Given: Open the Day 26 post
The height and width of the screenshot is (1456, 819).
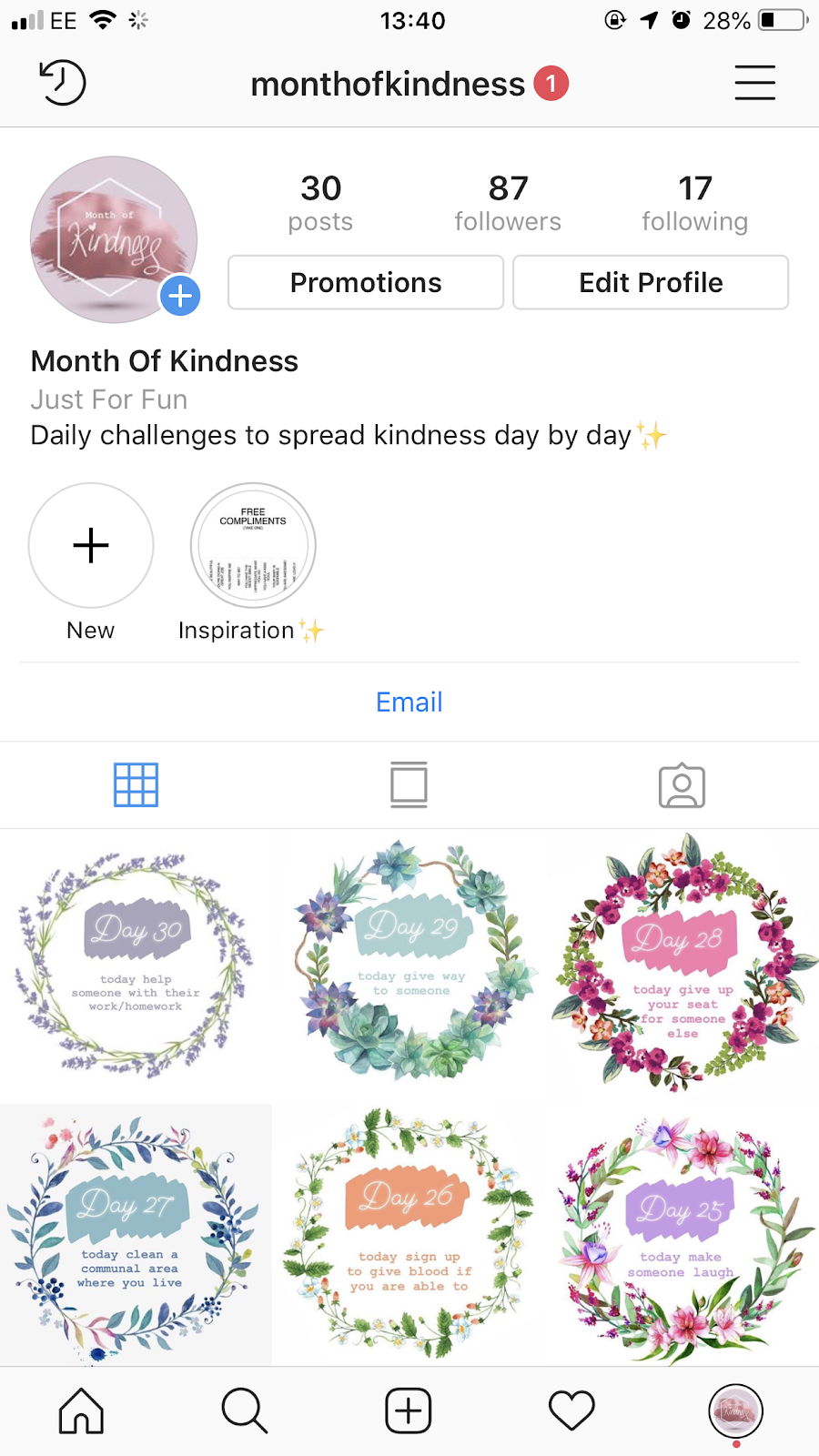Looking at the screenshot, I should click(409, 1234).
